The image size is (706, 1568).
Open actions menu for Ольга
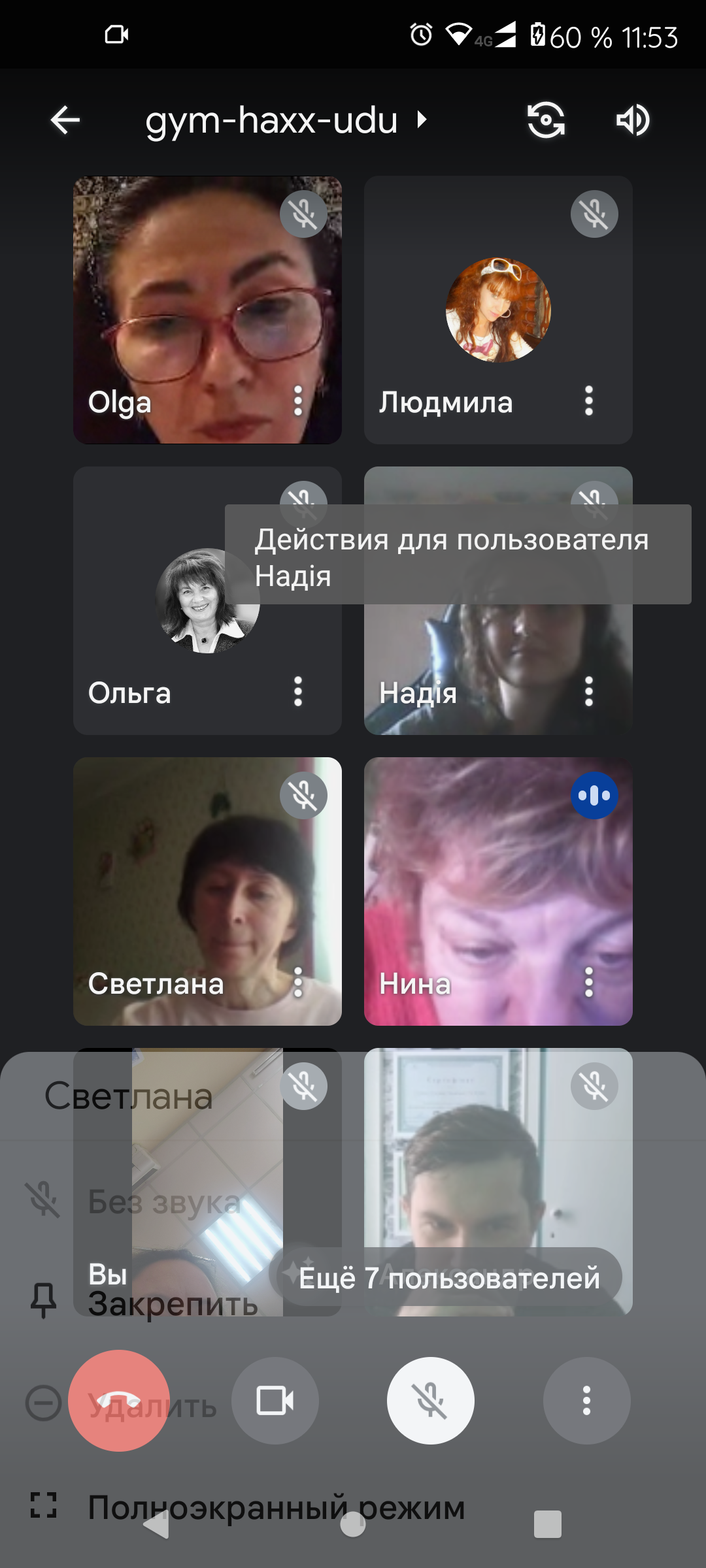(x=298, y=691)
